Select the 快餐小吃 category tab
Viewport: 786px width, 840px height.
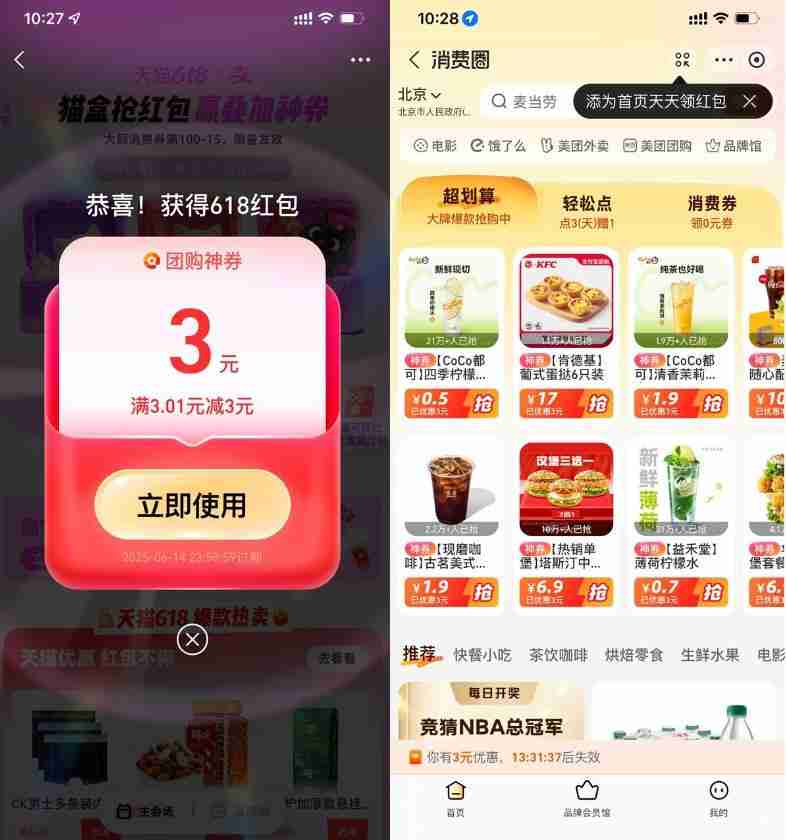click(482, 655)
